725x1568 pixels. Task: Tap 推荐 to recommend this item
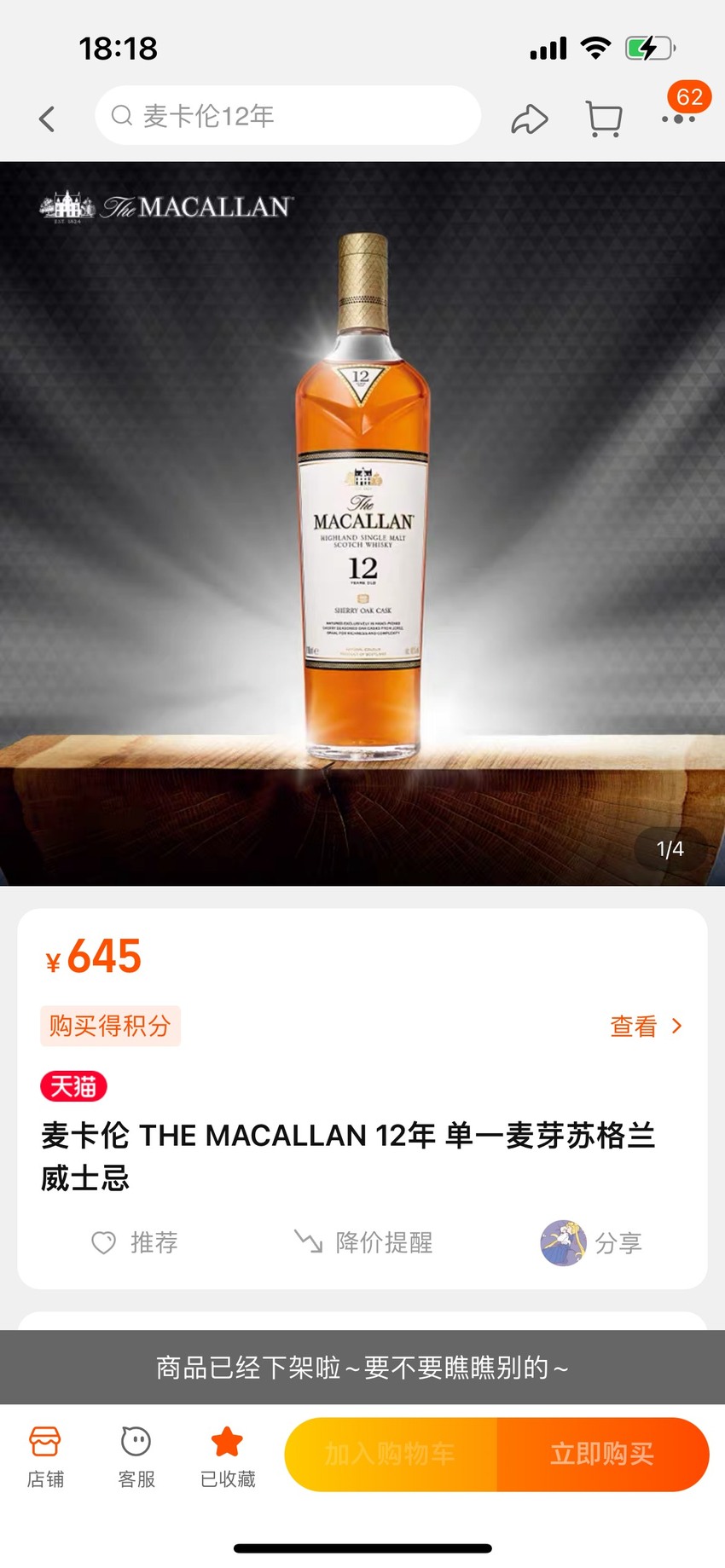(x=135, y=1242)
